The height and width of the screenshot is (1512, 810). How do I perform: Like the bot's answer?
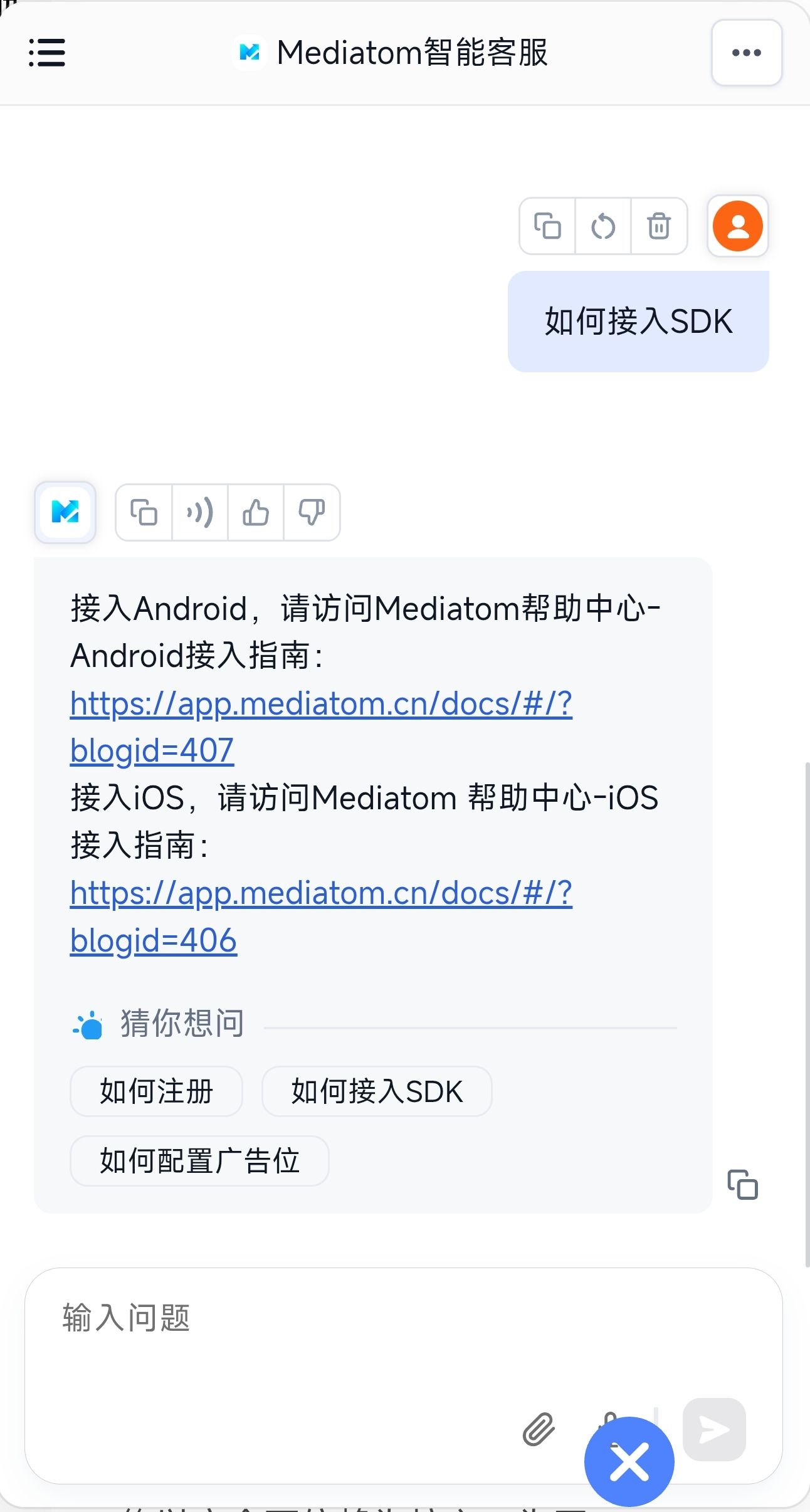256,512
